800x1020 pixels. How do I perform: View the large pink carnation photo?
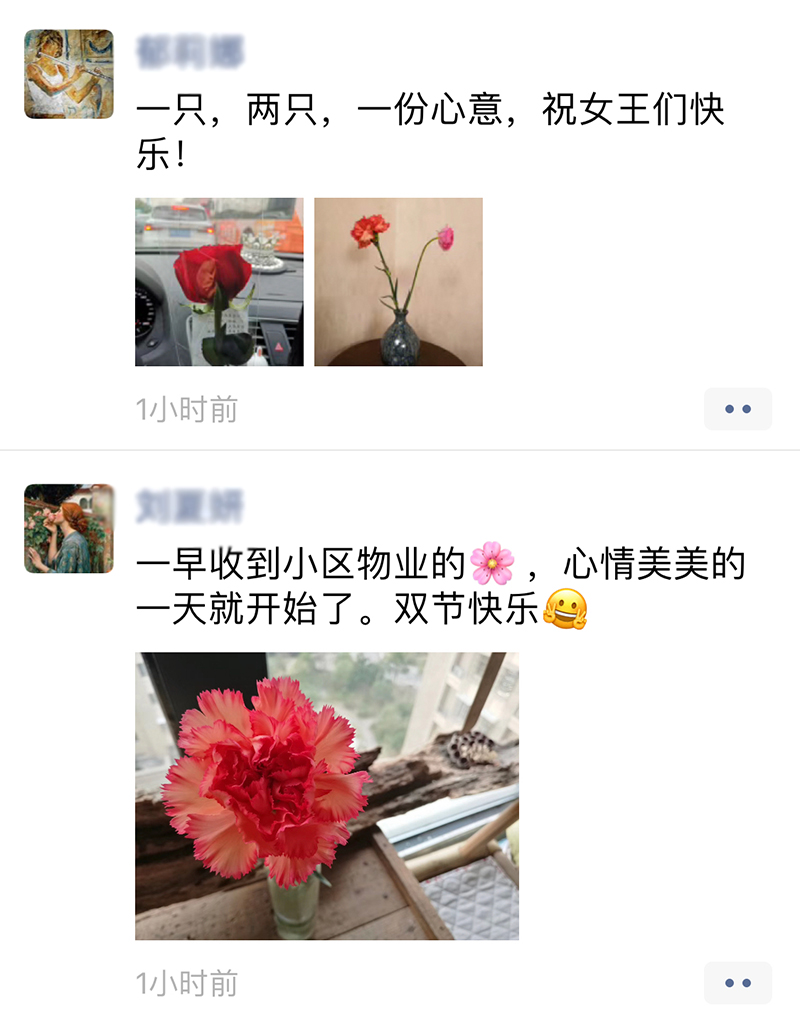click(x=327, y=796)
